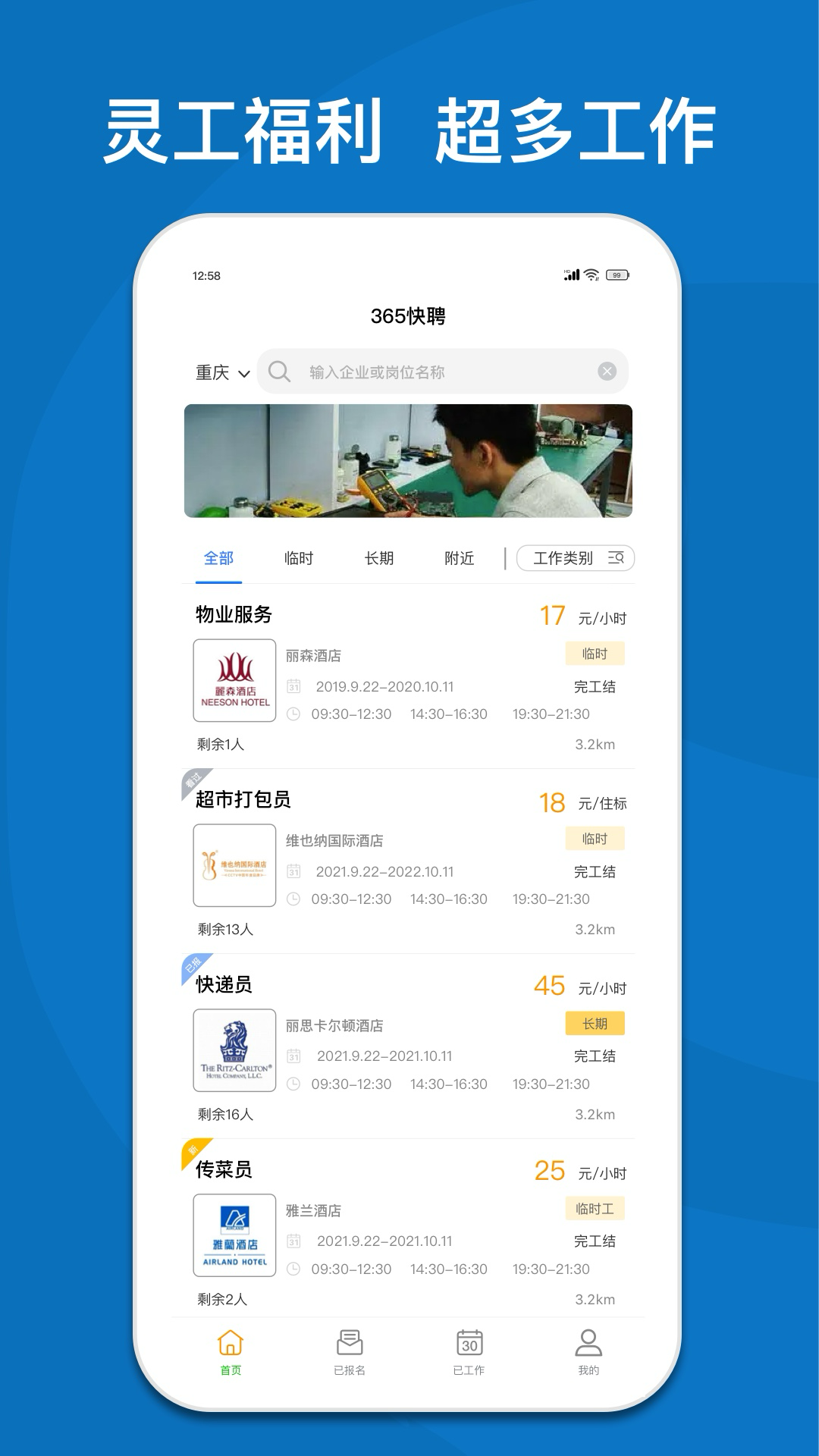Select the 附近 tab

pos(459,558)
